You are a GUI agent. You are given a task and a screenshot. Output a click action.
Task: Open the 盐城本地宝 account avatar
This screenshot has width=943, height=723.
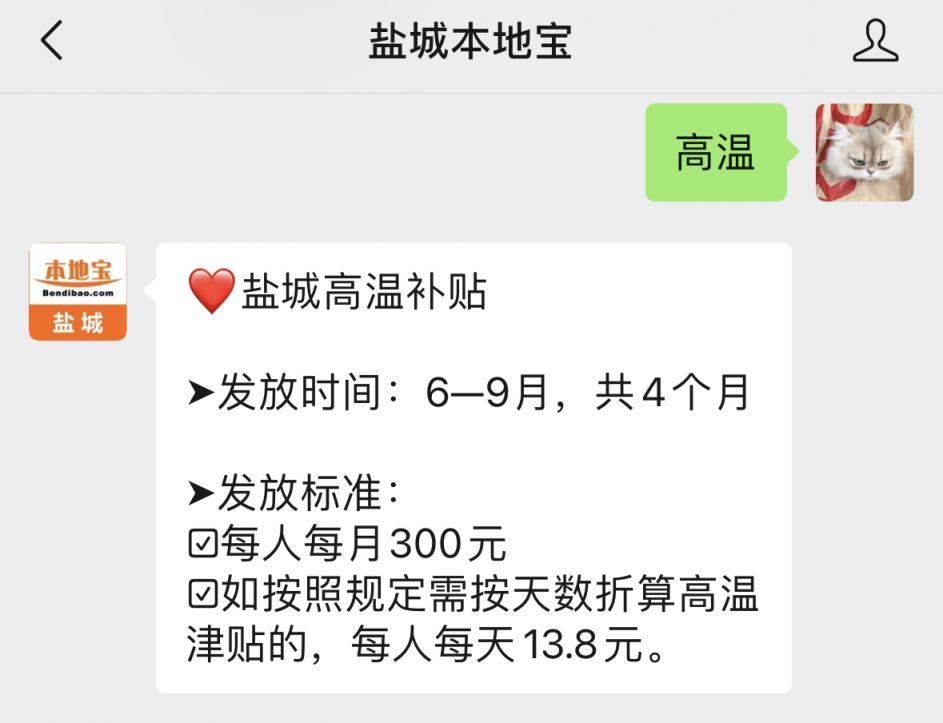pyautogui.click(x=78, y=292)
